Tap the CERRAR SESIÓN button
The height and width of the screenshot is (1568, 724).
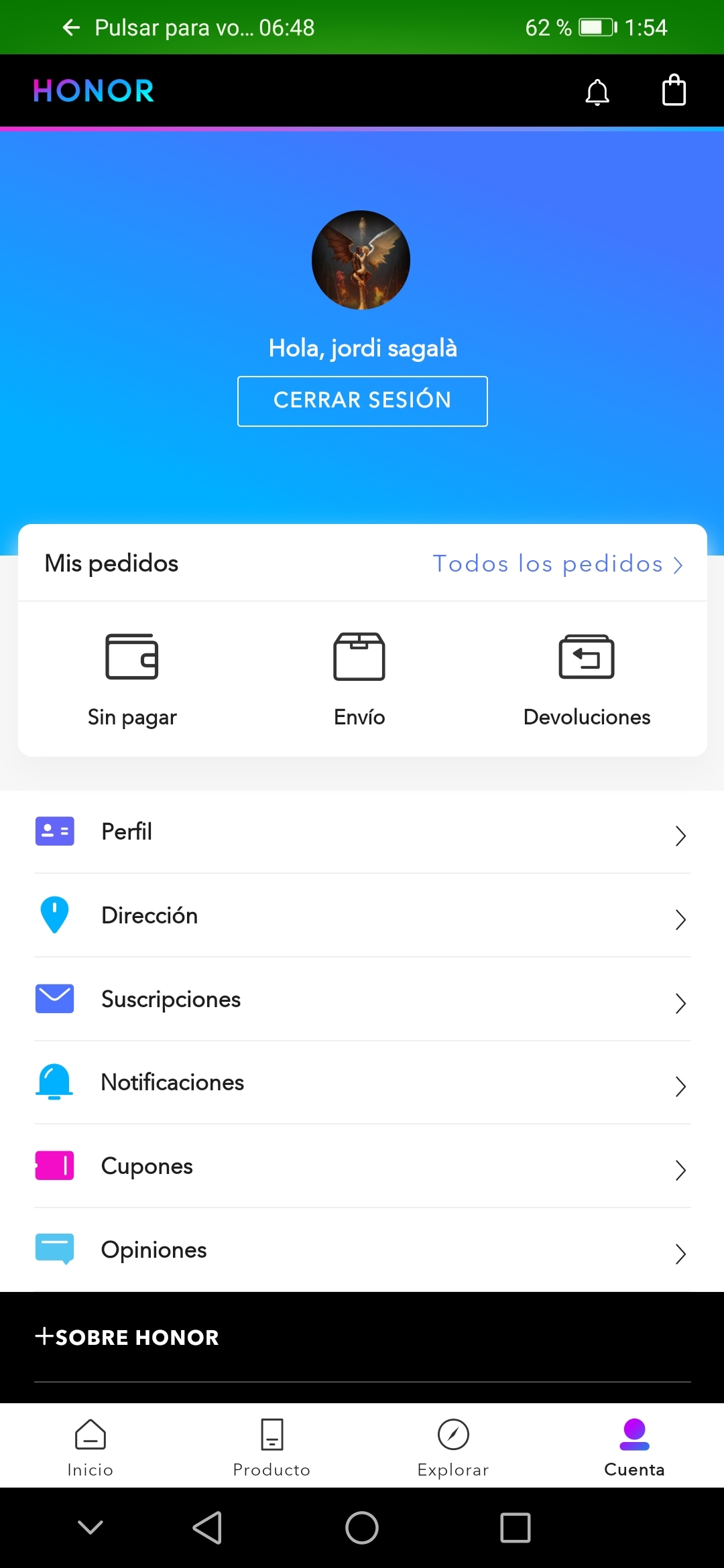tap(362, 401)
